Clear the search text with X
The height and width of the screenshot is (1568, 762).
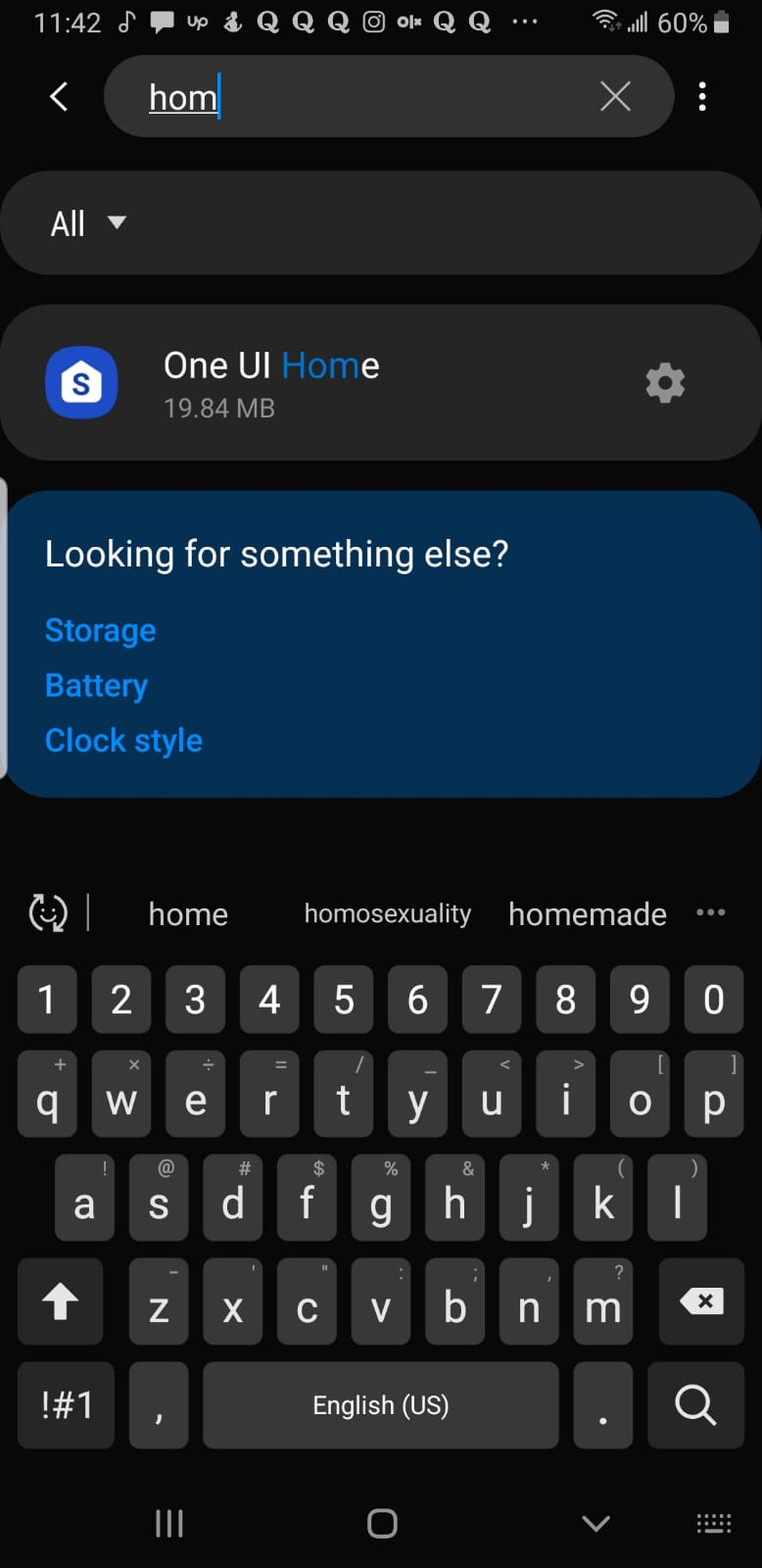coord(615,96)
